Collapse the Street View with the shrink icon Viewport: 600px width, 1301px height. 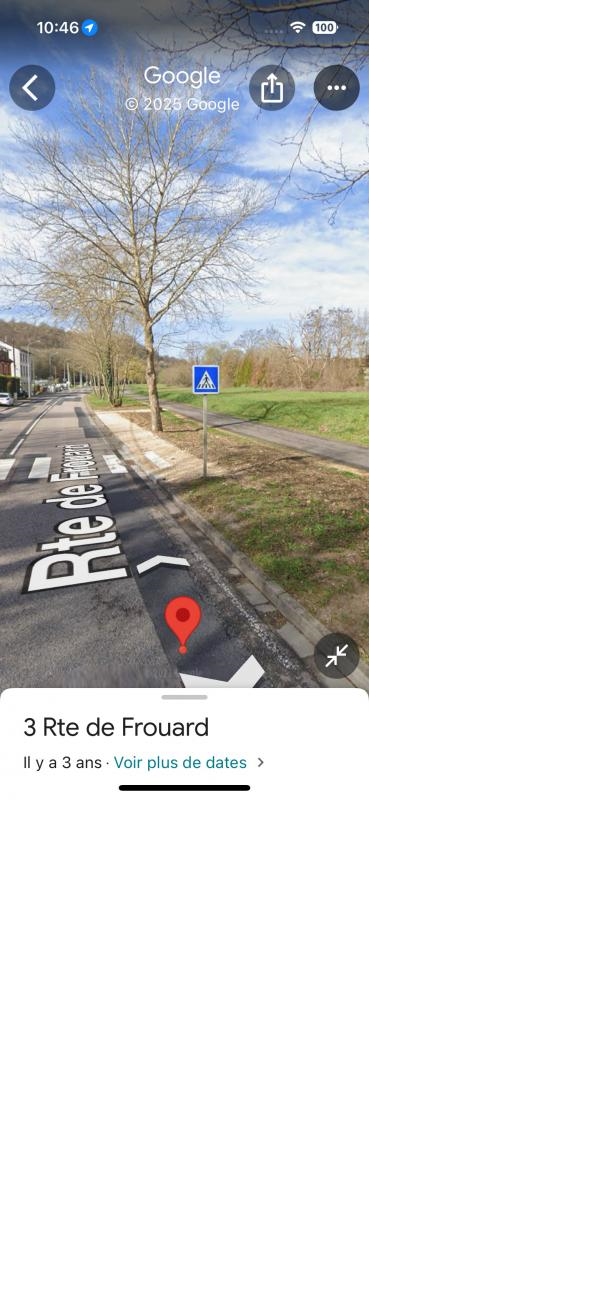coord(337,656)
